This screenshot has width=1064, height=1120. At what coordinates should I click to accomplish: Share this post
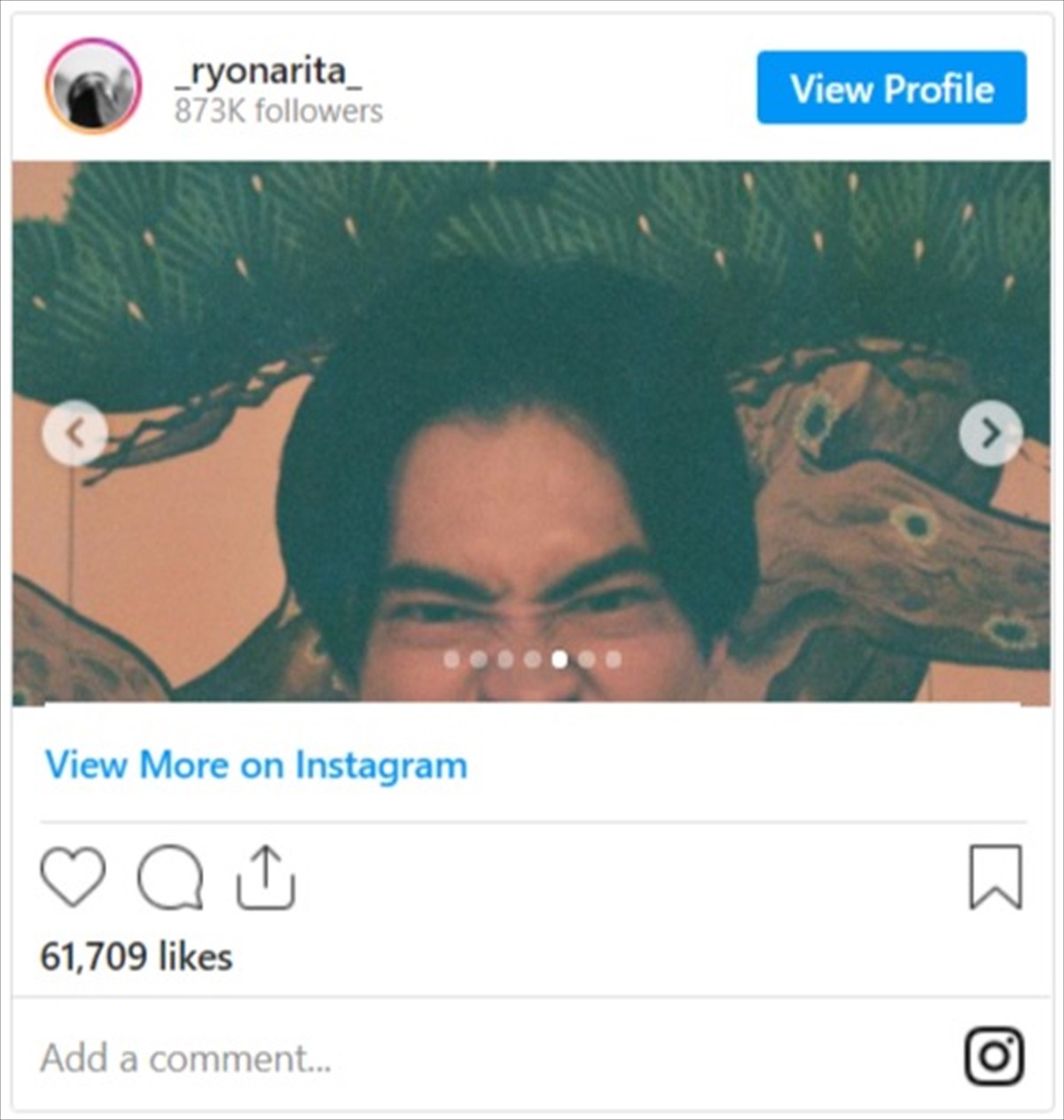coord(265,877)
